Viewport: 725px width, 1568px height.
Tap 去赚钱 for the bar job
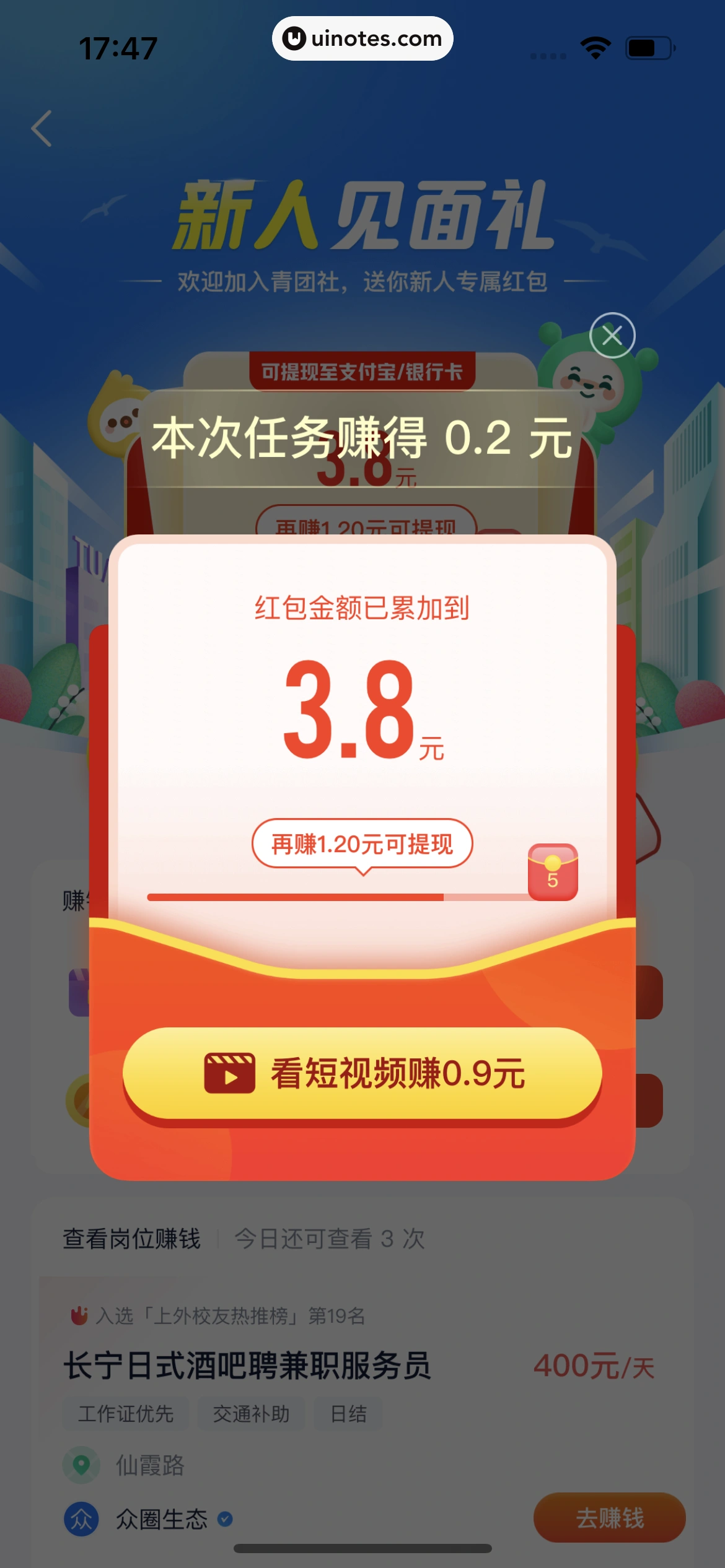(609, 1518)
